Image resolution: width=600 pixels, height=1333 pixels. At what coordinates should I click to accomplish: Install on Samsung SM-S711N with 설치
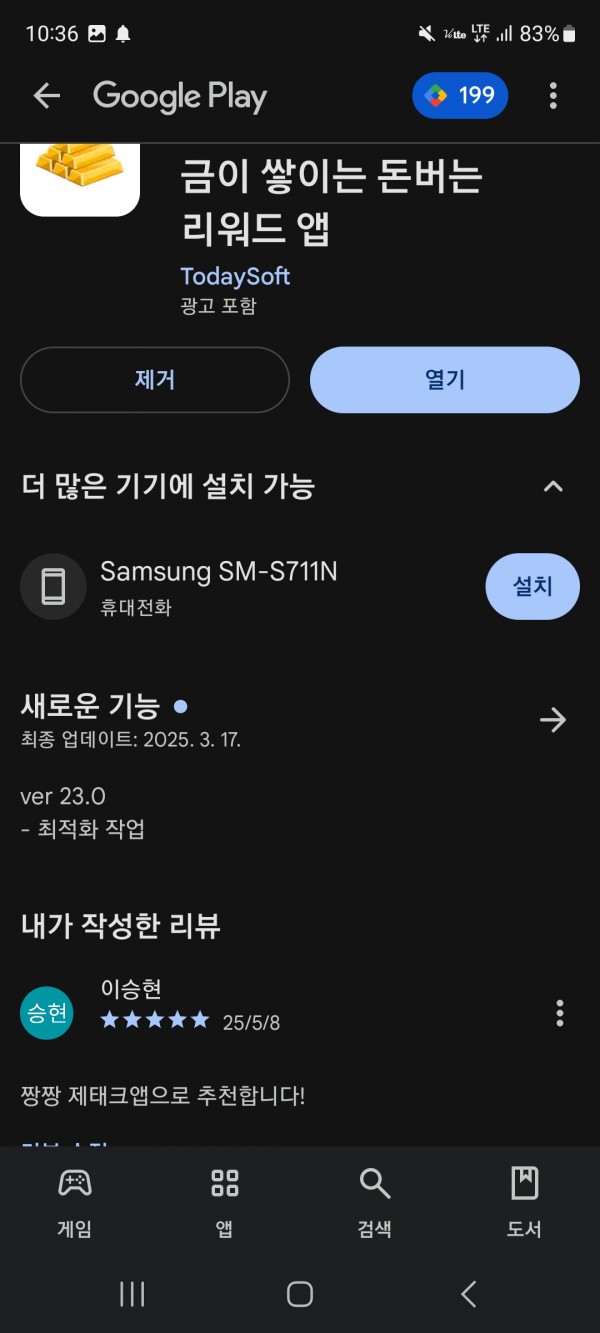point(533,586)
